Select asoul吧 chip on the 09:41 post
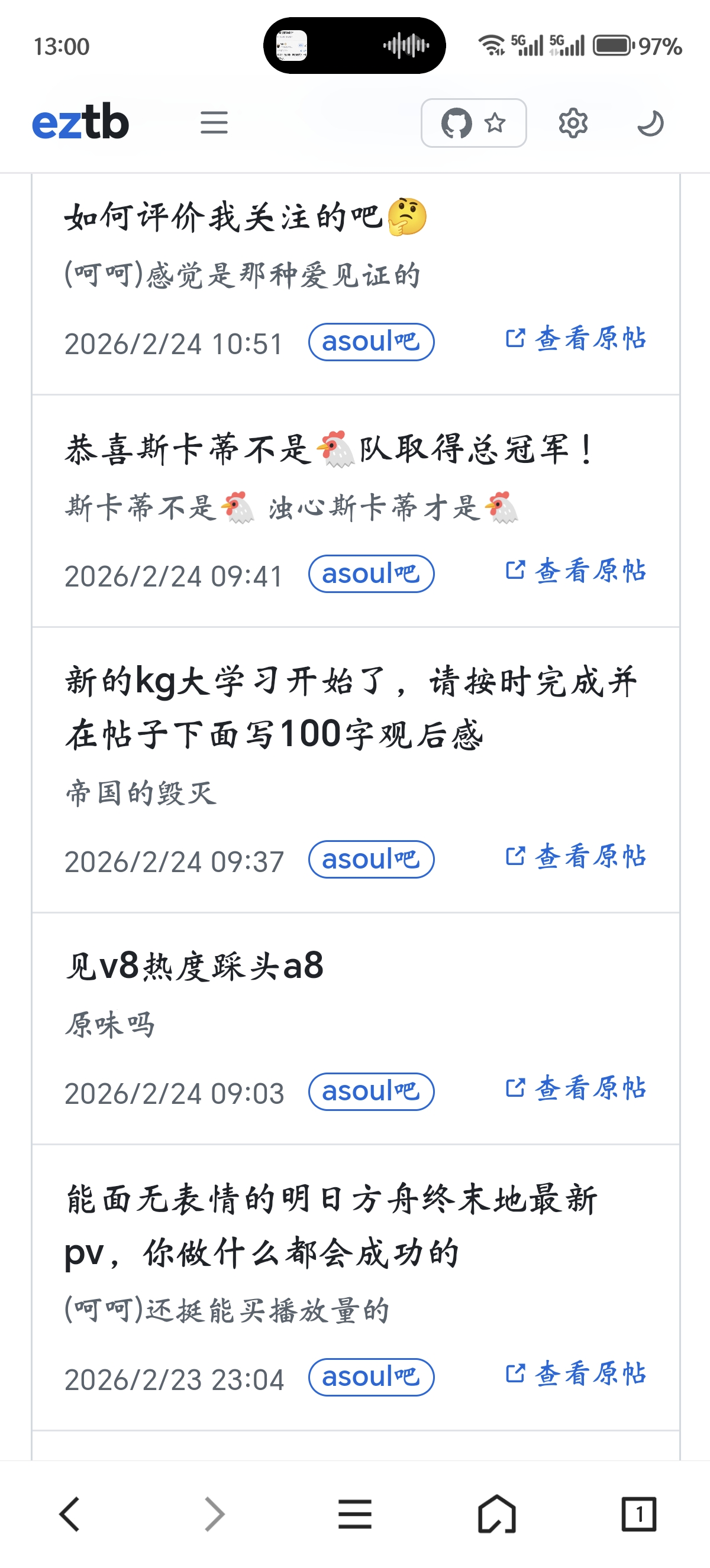The height and width of the screenshot is (1568, 710). coord(371,574)
